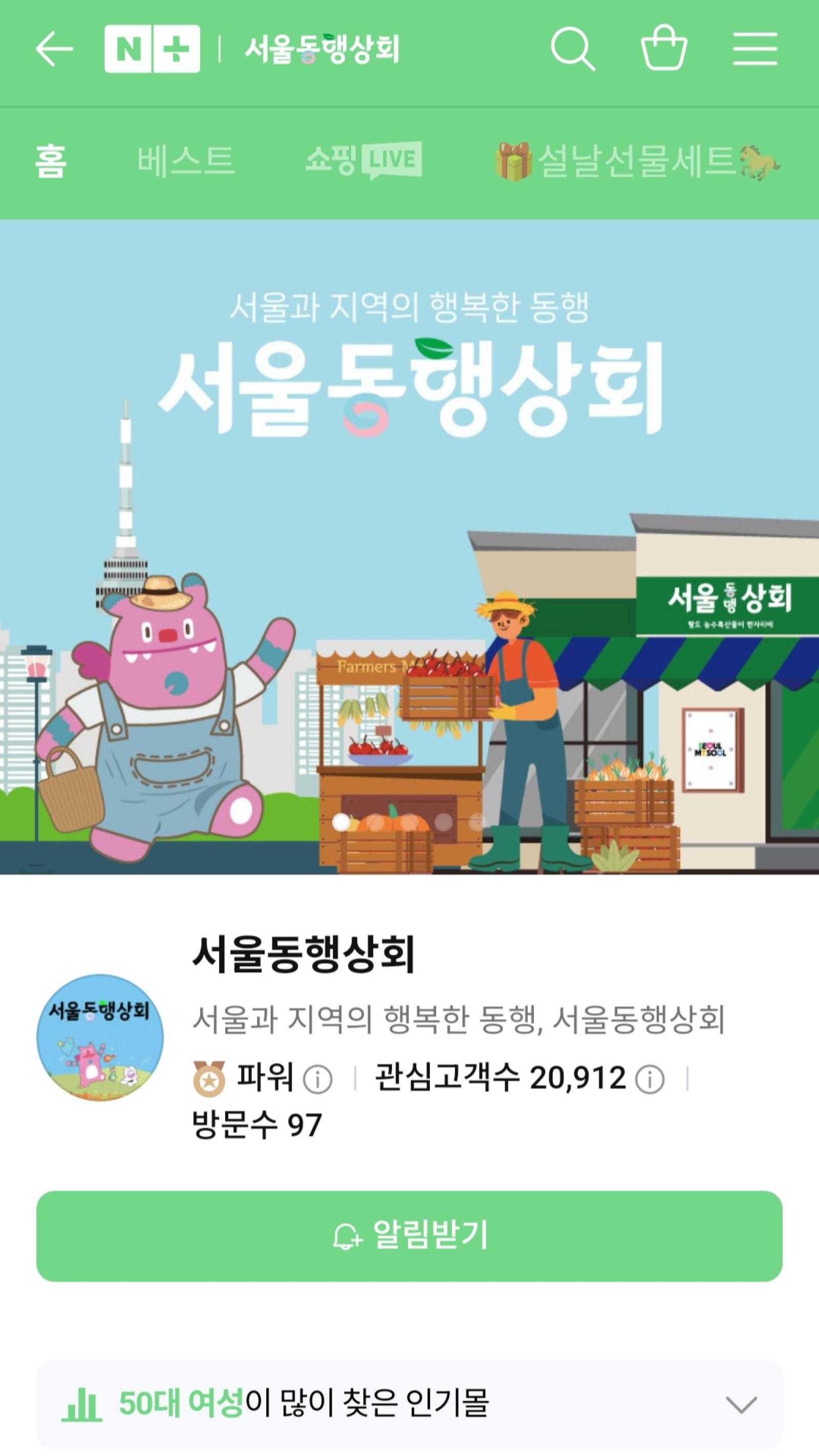Open the 서울동행상회 profile image
Viewport: 819px width, 1456px height.
pyautogui.click(x=100, y=1038)
